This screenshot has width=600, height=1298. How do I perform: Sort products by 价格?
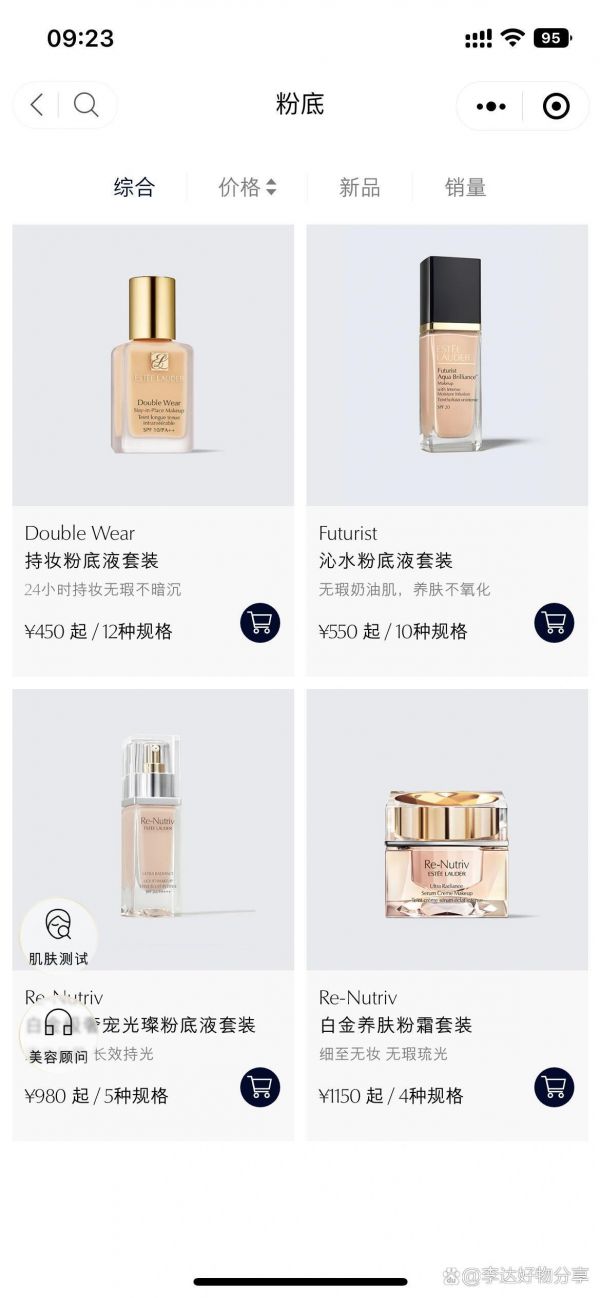coord(247,187)
